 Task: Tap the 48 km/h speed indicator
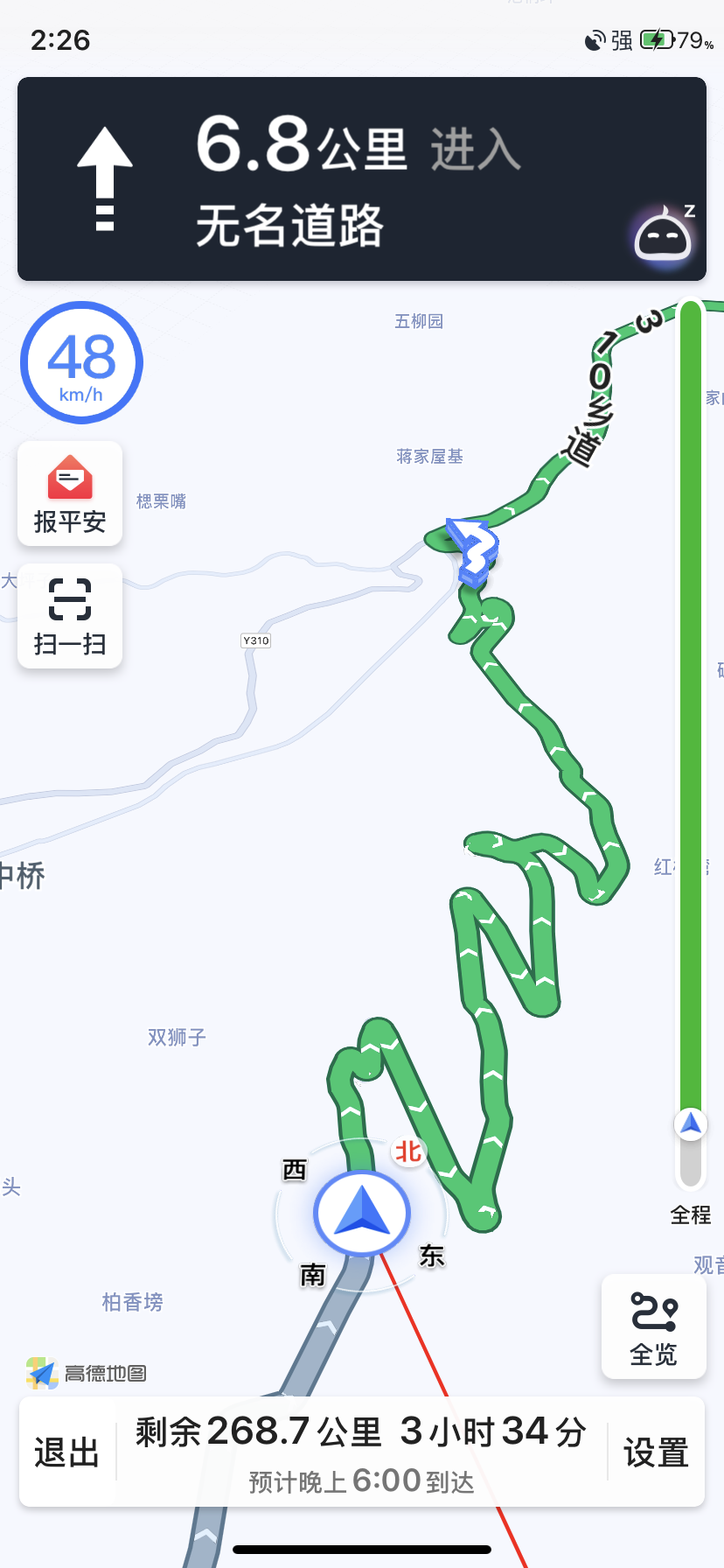(x=81, y=362)
